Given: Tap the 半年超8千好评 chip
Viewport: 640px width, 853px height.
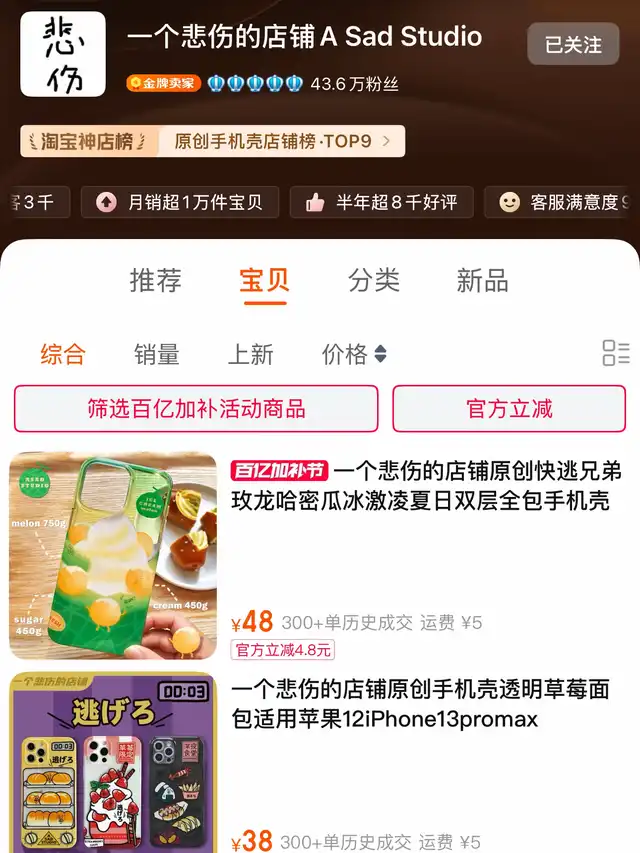Looking at the screenshot, I should [x=381, y=202].
